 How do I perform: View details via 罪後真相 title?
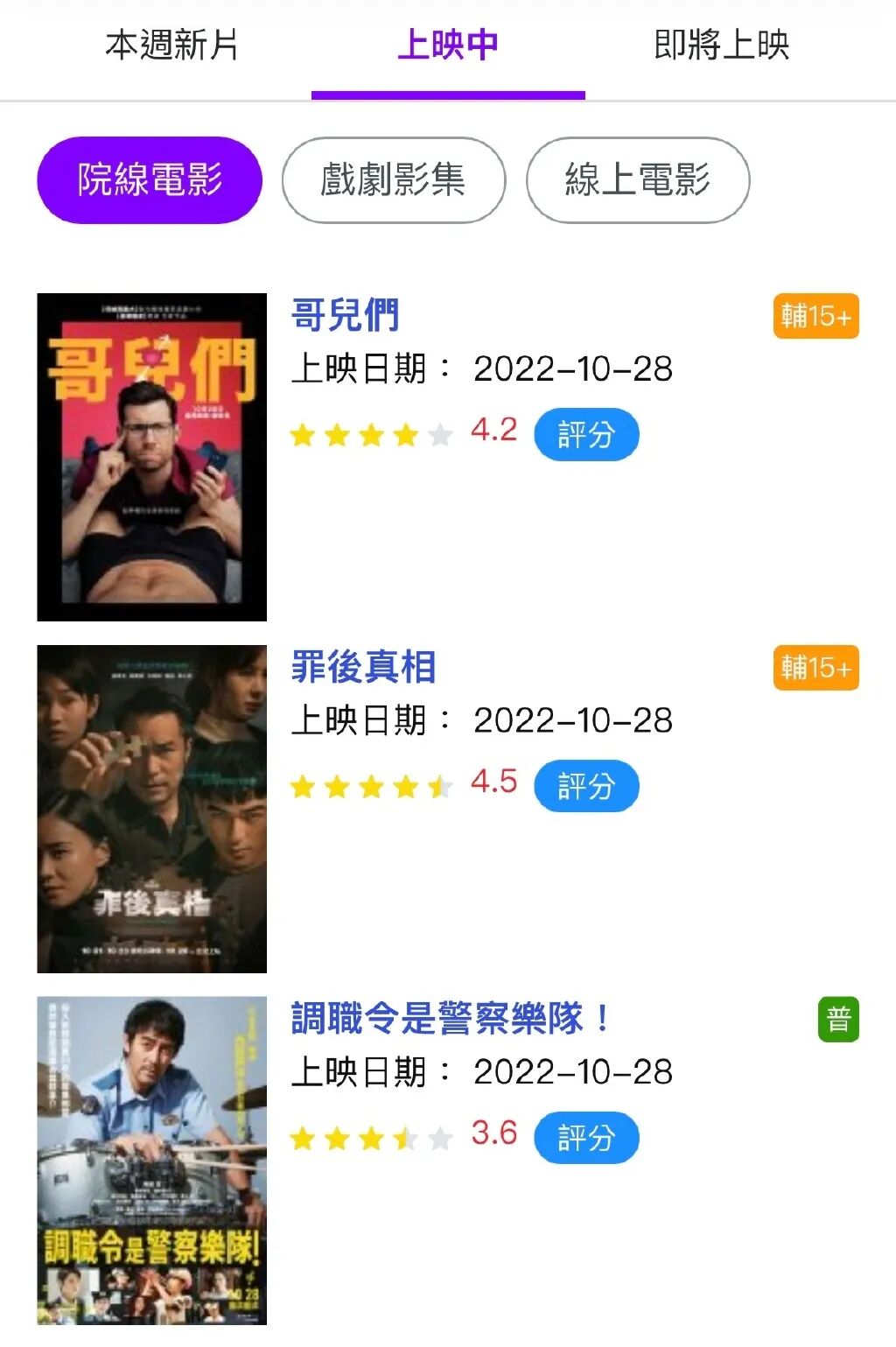pos(363,668)
